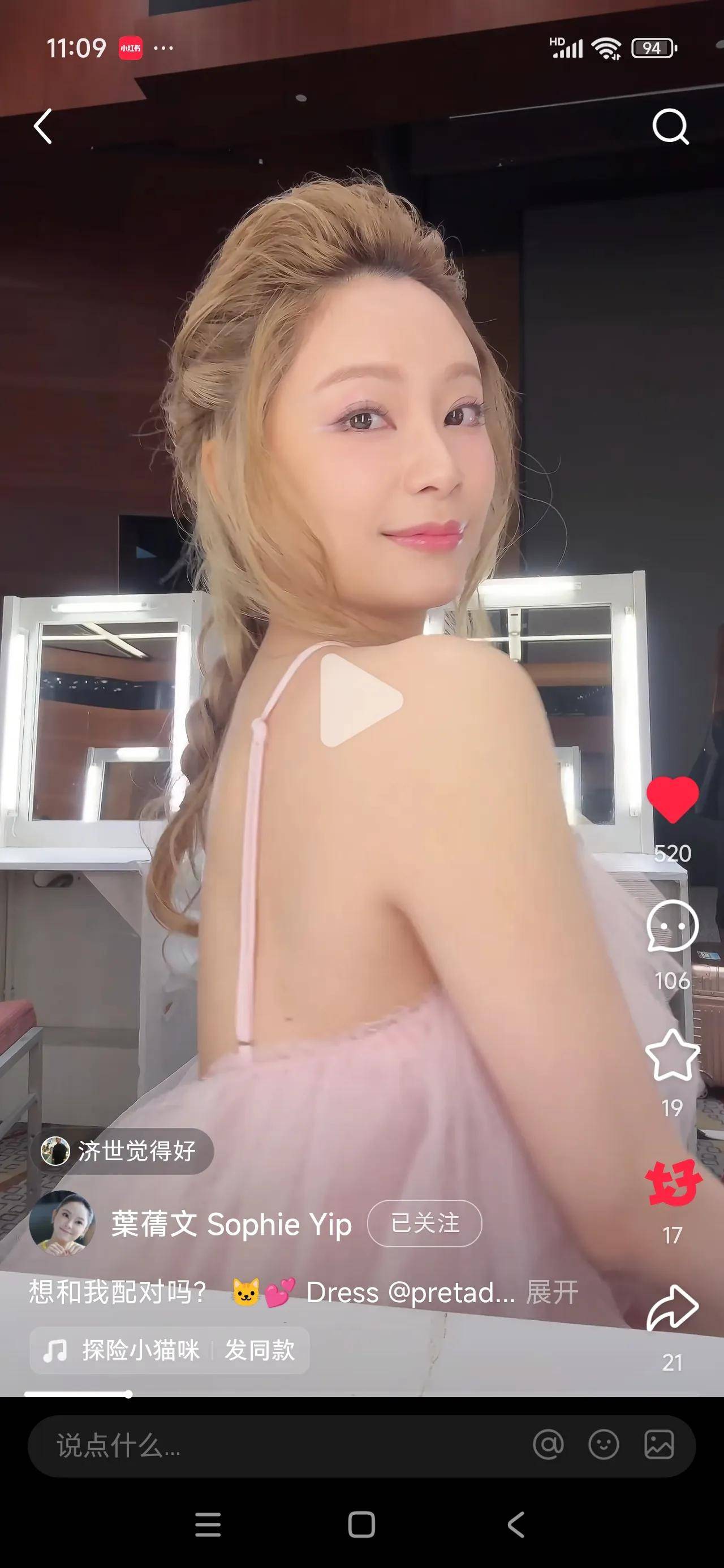Open the emoji picker icon
Screen dimensions: 724x1568
604,1445
